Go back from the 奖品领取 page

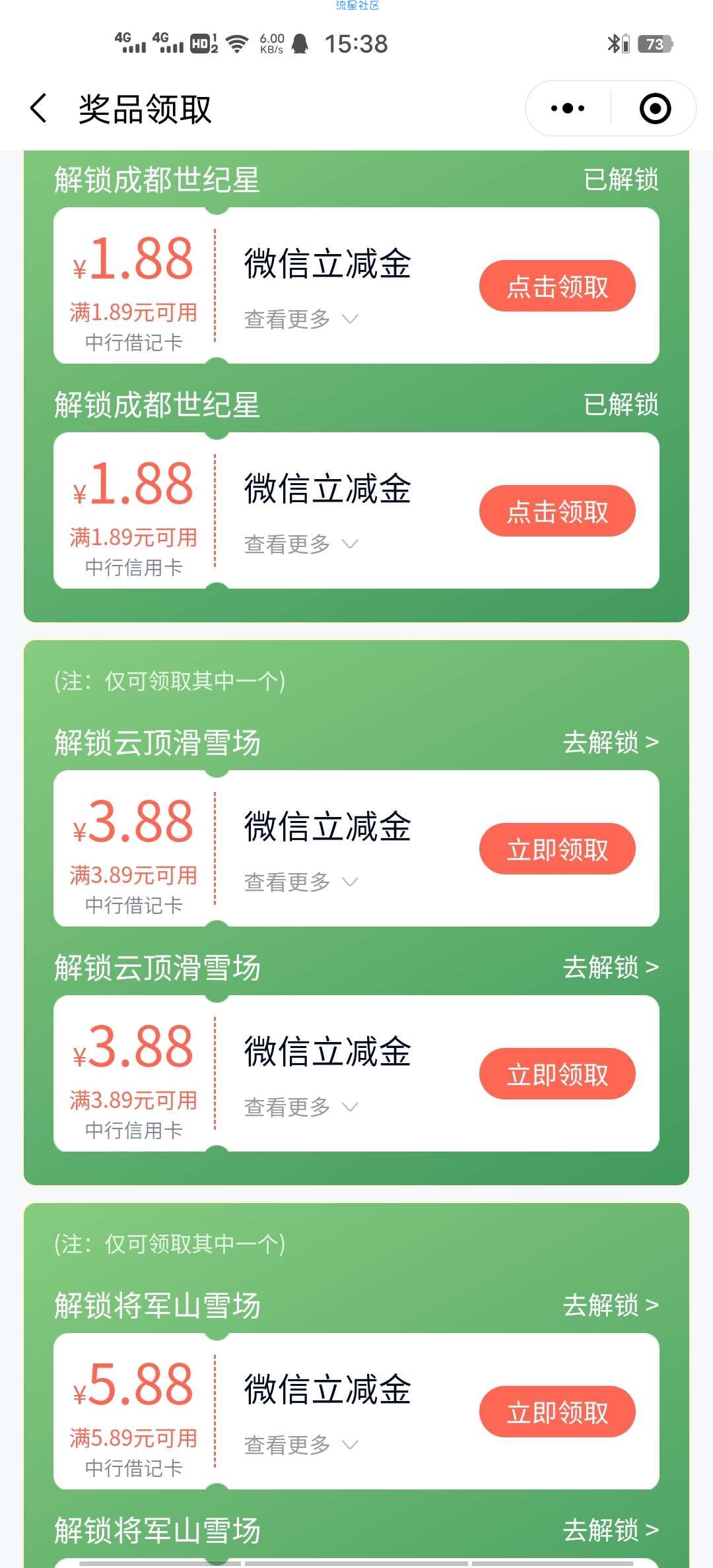(39, 108)
